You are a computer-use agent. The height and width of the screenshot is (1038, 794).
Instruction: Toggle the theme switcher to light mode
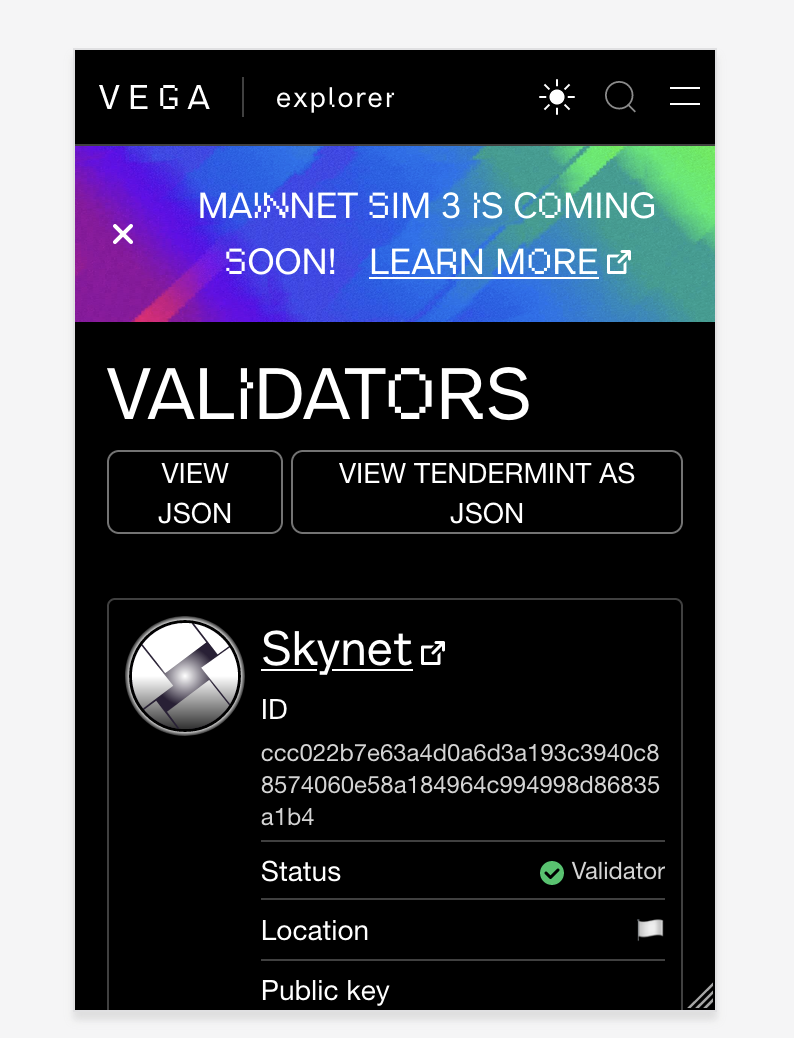pyautogui.click(x=556, y=97)
